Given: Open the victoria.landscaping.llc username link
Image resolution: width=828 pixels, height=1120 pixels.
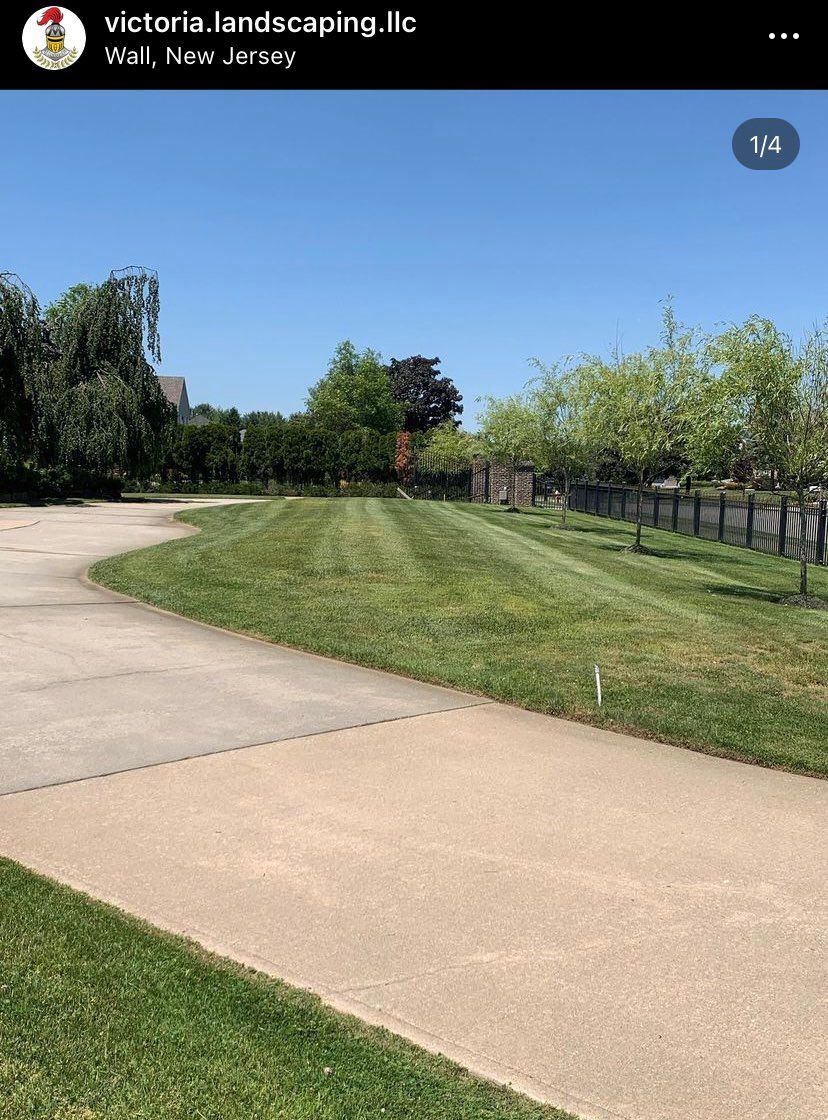Looking at the screenshot, I should click(x=260, y=22).
